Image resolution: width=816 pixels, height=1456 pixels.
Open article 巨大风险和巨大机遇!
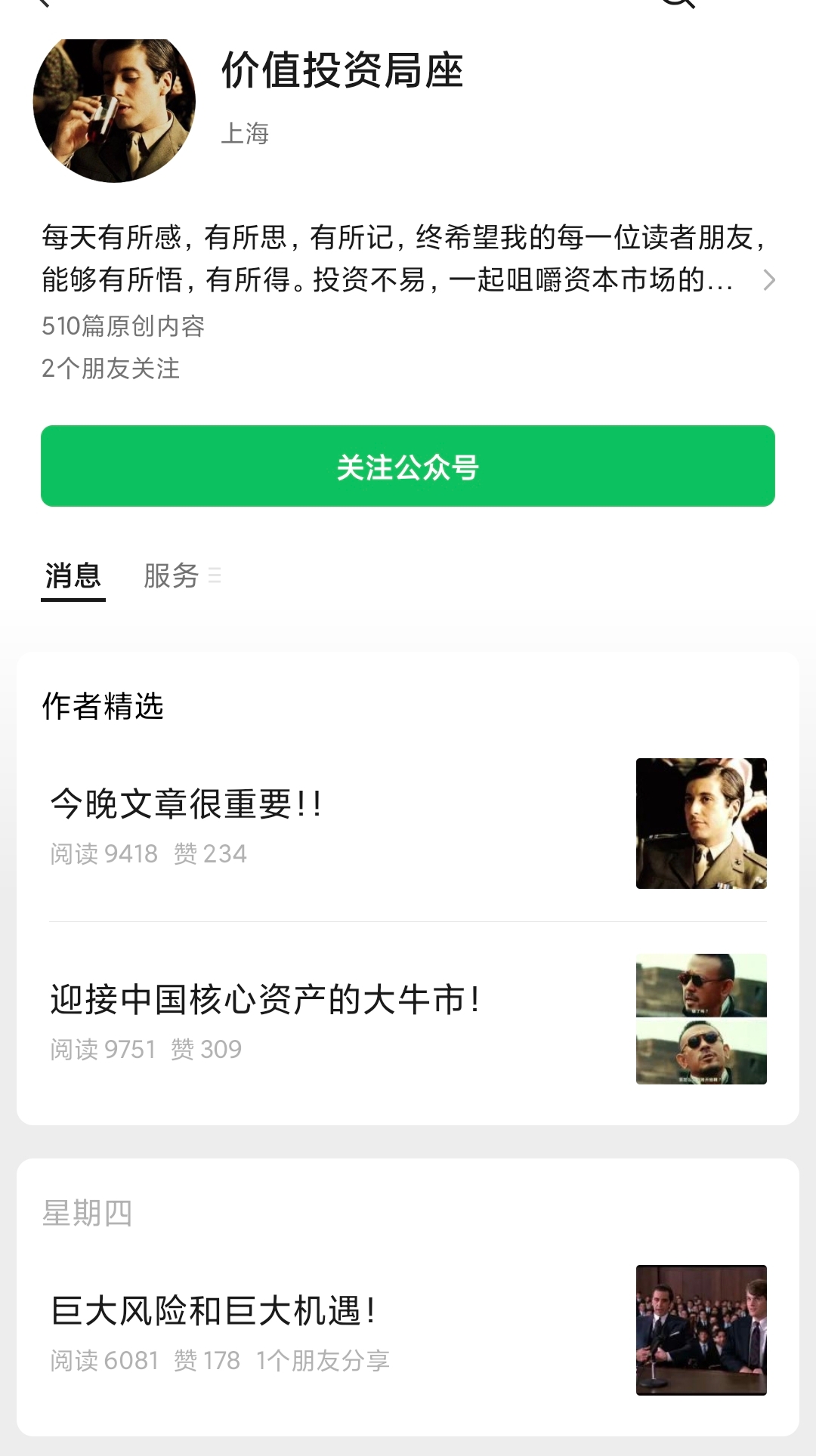click(x=213, y=1310)
